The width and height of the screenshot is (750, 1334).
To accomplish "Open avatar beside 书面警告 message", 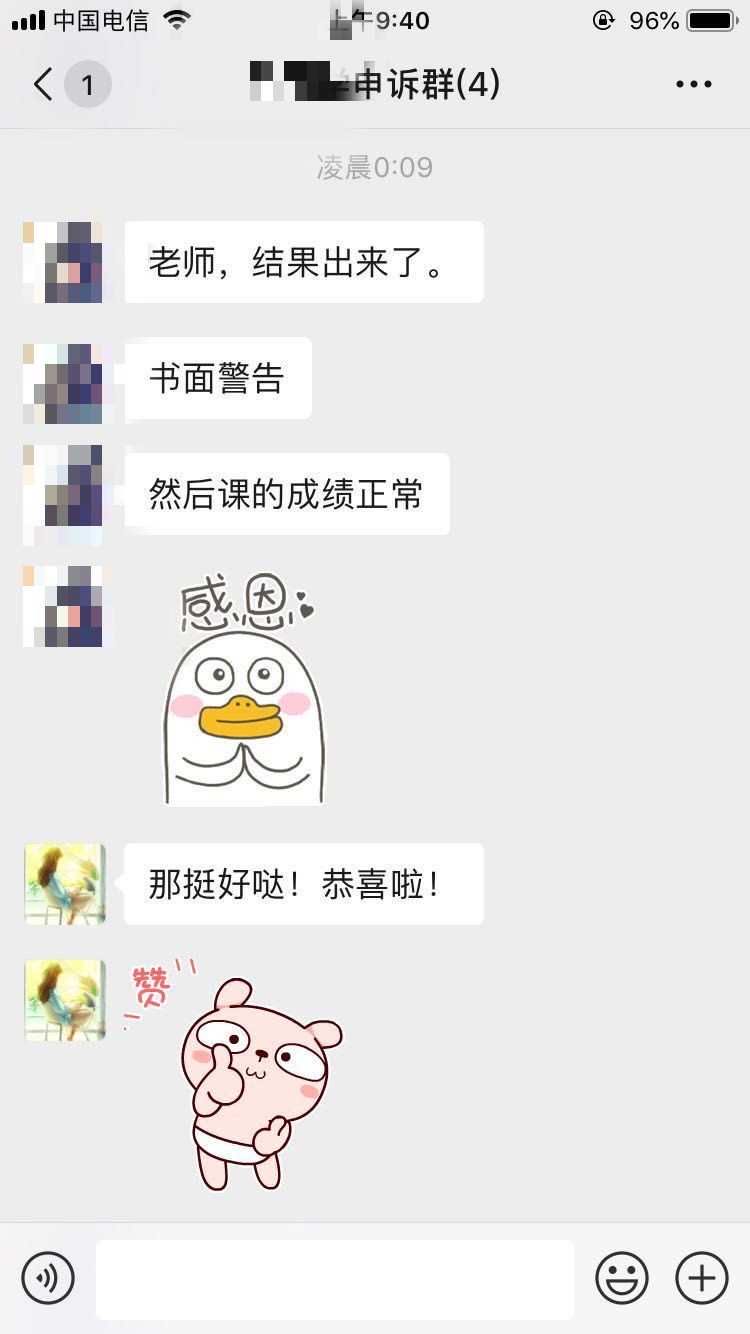I will 63,383.
